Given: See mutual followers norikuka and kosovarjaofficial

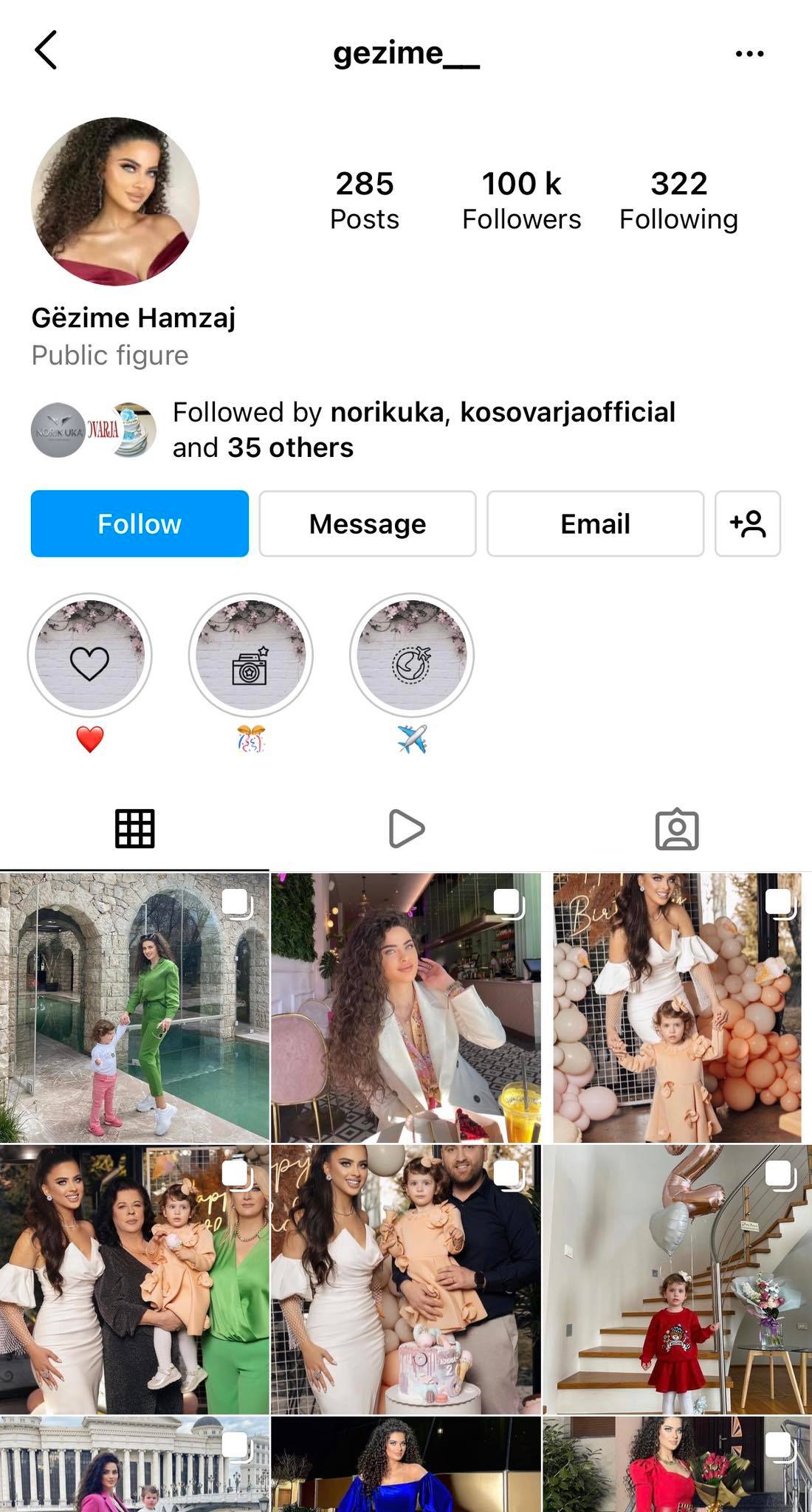Looking at the screenshot, I should 423,430.
